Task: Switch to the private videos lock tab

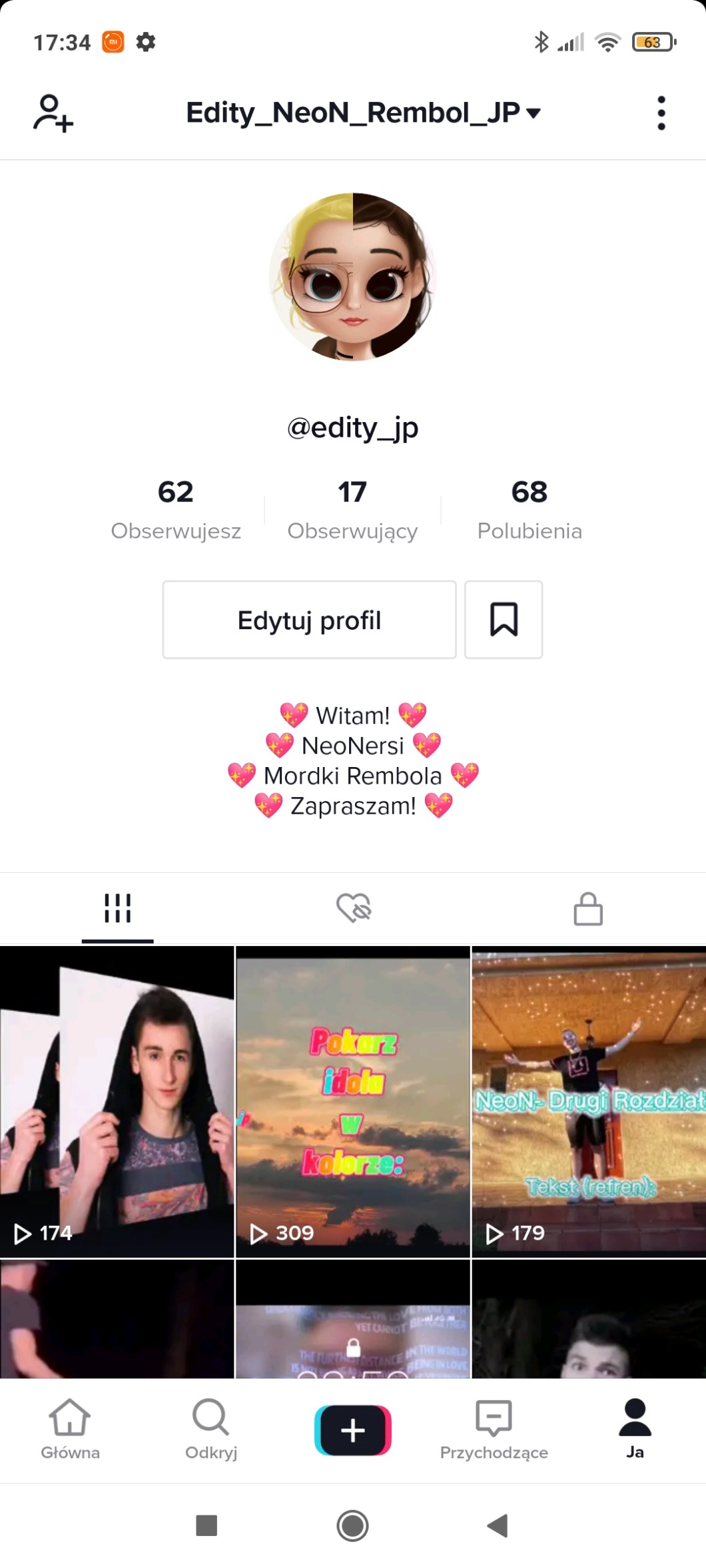Action: point(588,908)
